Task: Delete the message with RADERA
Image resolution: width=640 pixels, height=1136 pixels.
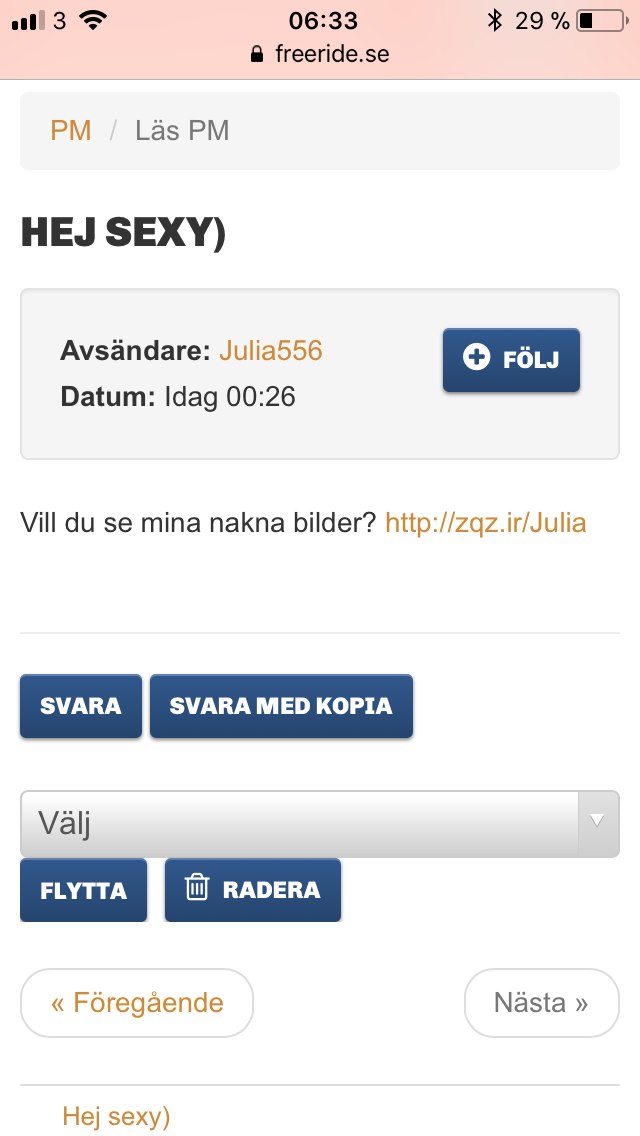Action: [x=253, y=890]
